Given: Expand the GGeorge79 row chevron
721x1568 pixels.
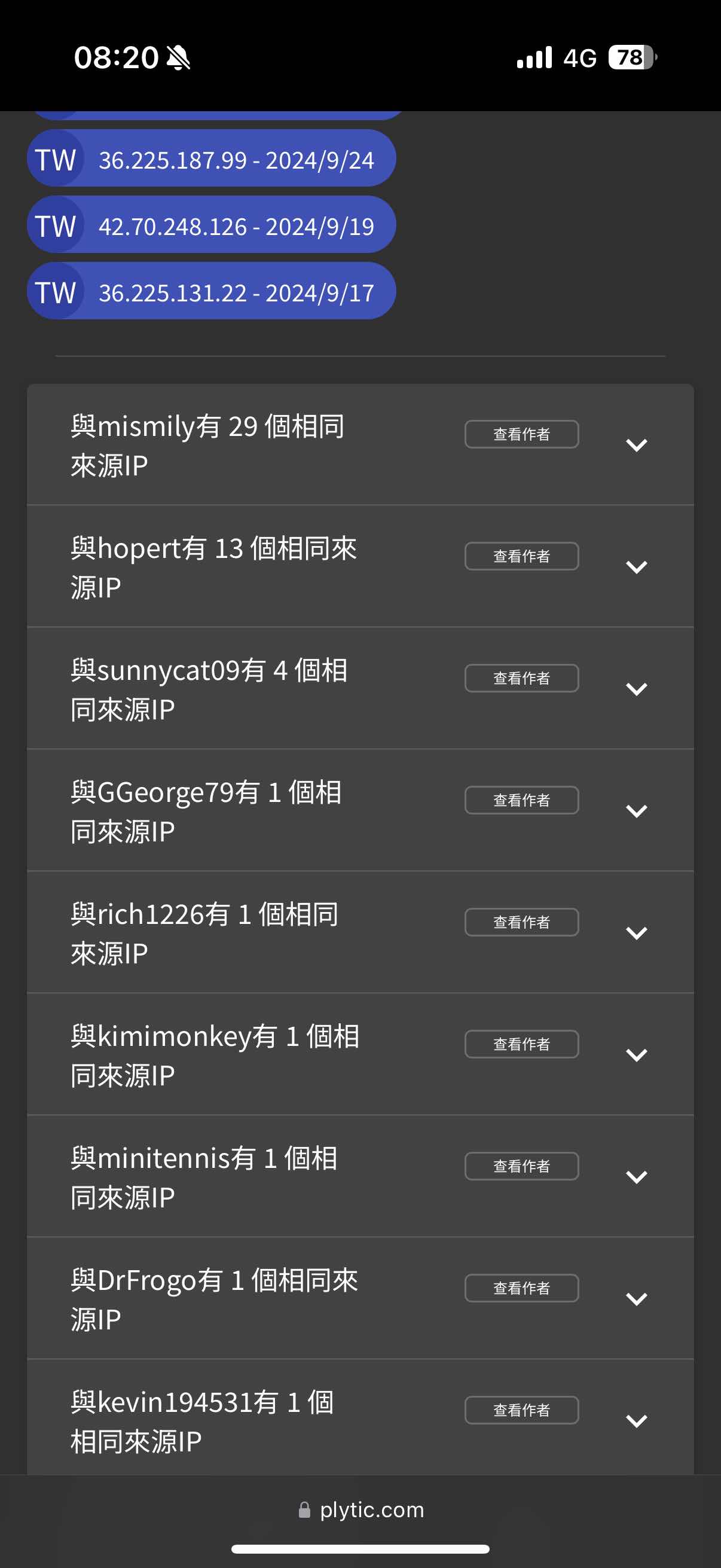Looking at the screenshot, I should (637, 811).
